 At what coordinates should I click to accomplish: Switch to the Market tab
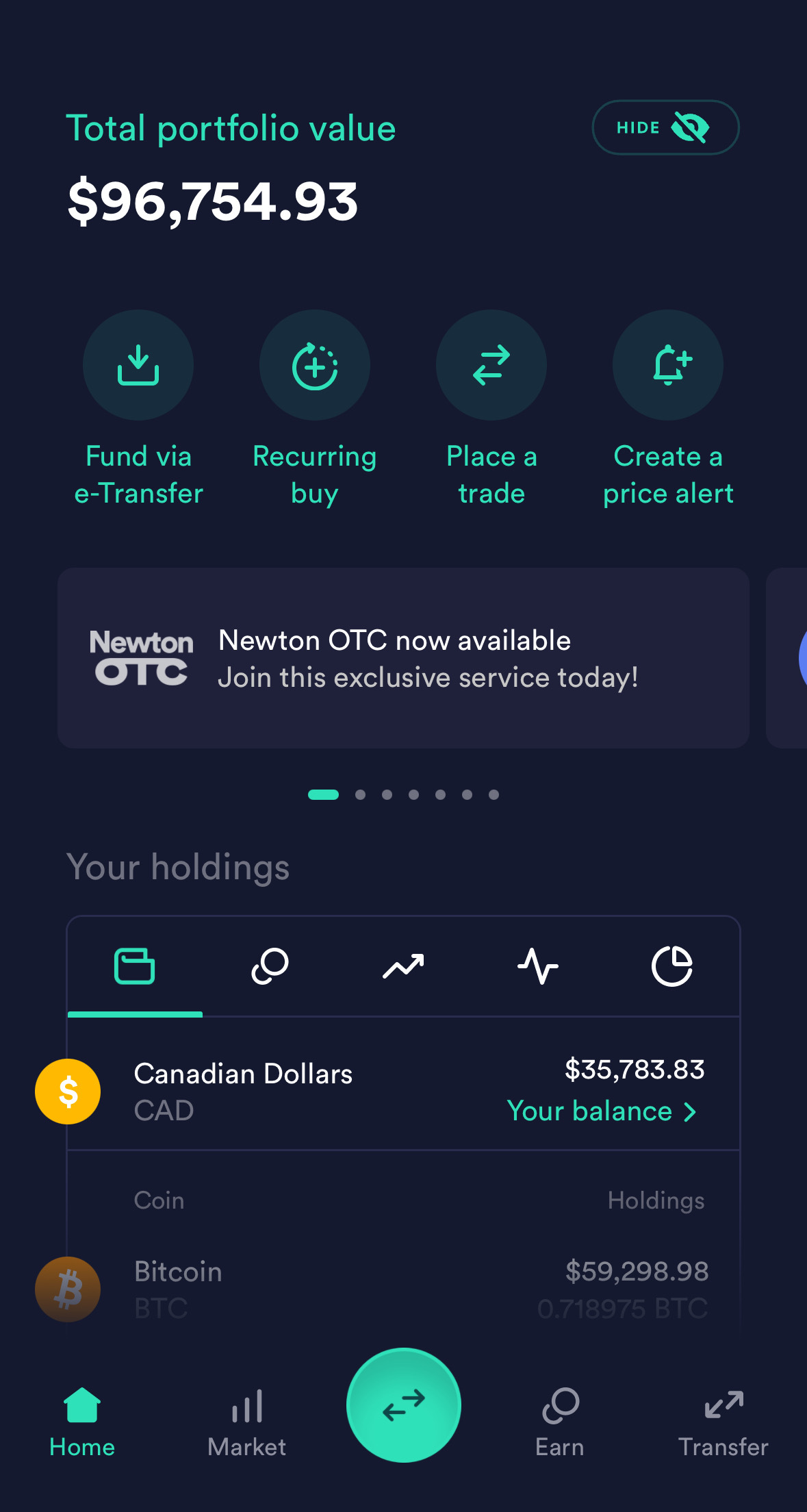click(x=247, y=1422)
